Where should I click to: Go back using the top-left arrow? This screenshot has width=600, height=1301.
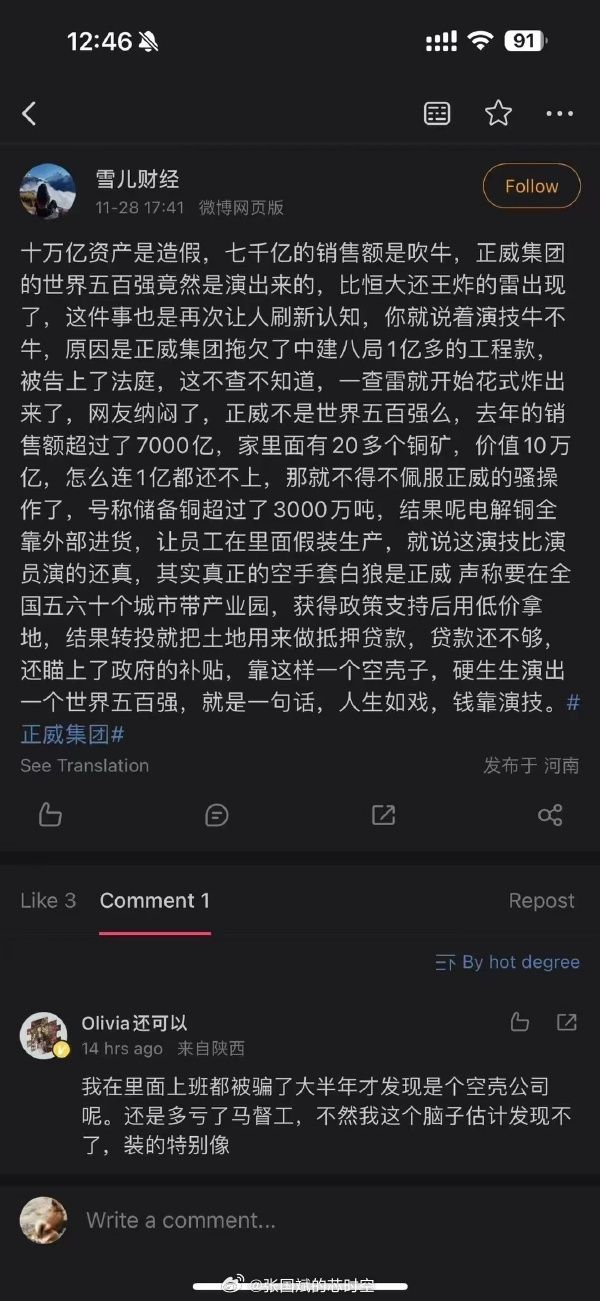click(x=29, y=113)
